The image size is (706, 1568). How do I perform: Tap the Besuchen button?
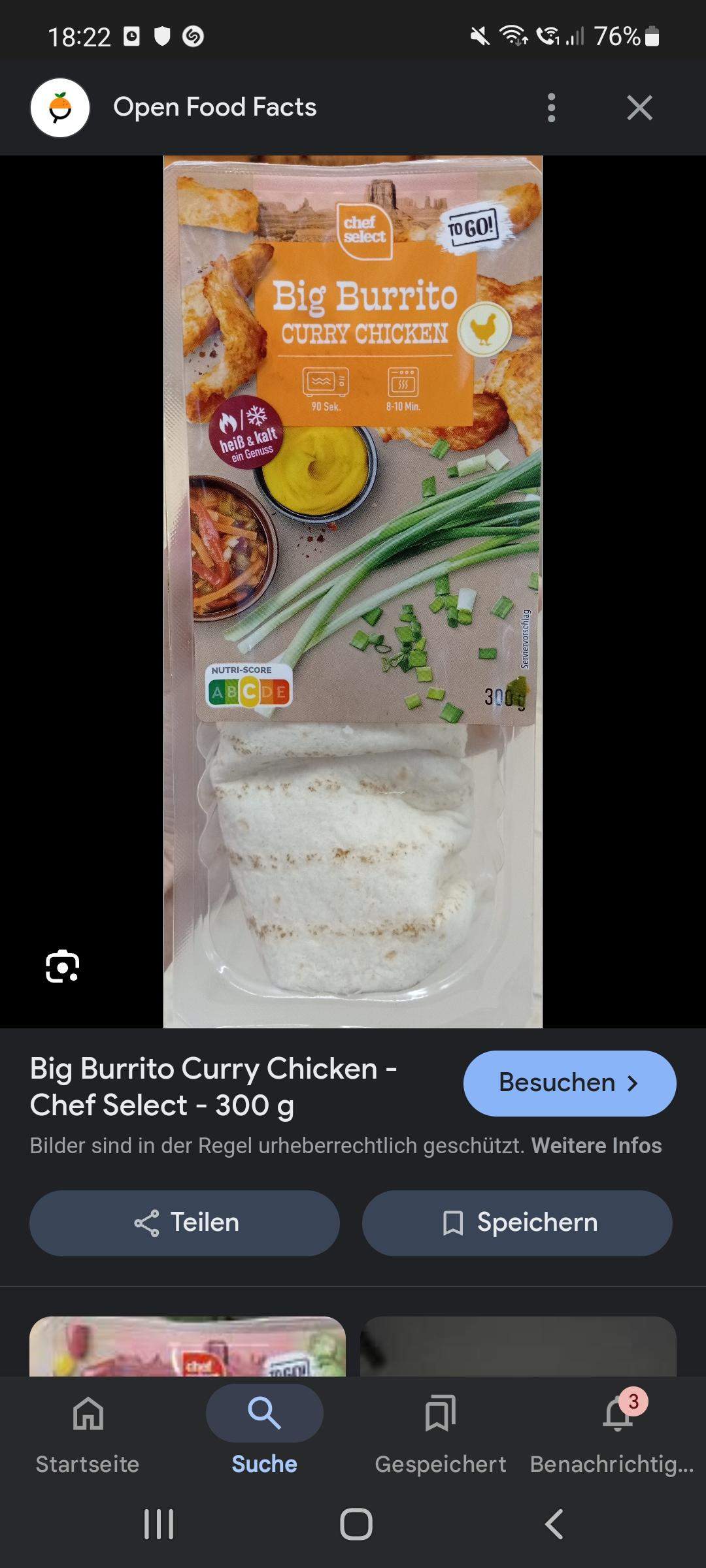coord(568,1083)
